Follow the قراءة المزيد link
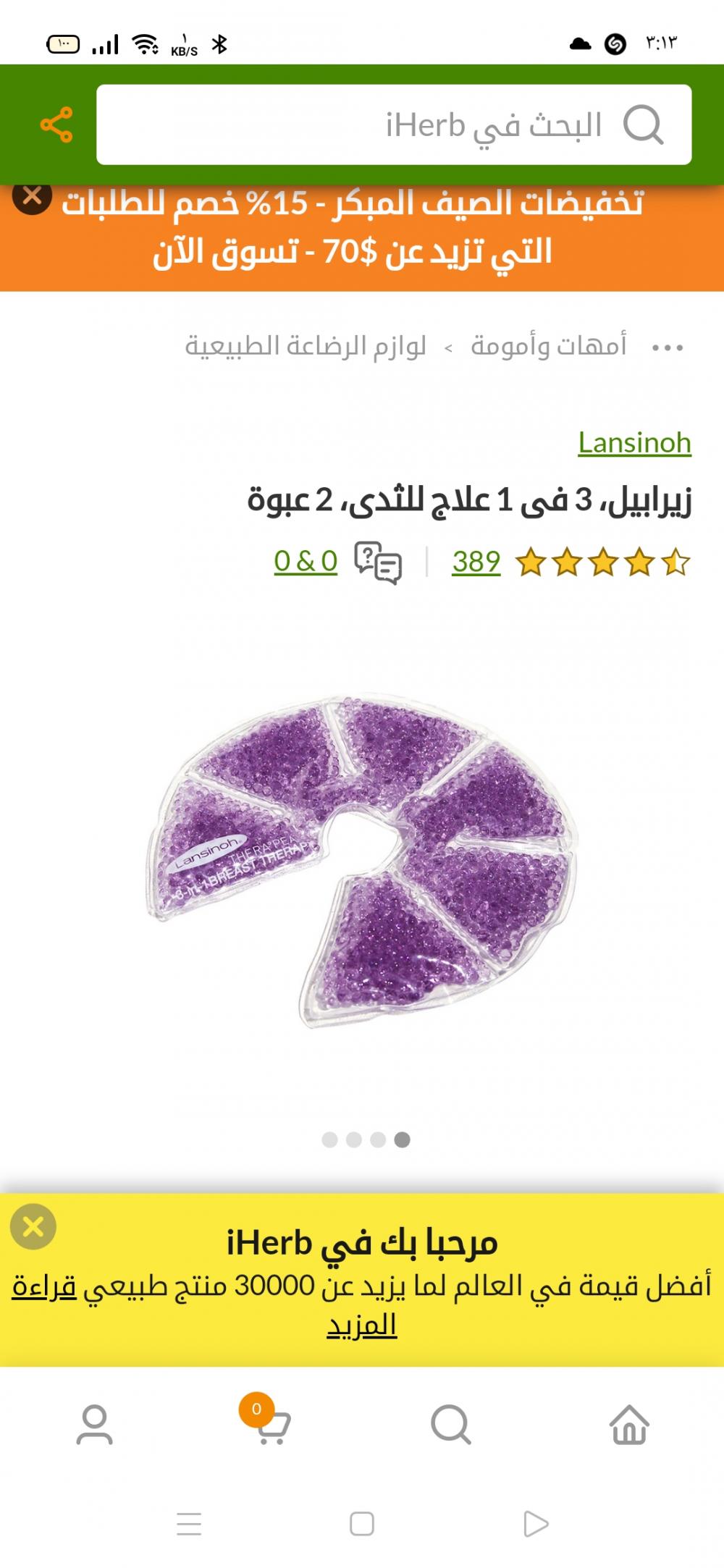Image resolution: width=724 pixels, height=1568 pixels. point(362,1325)
